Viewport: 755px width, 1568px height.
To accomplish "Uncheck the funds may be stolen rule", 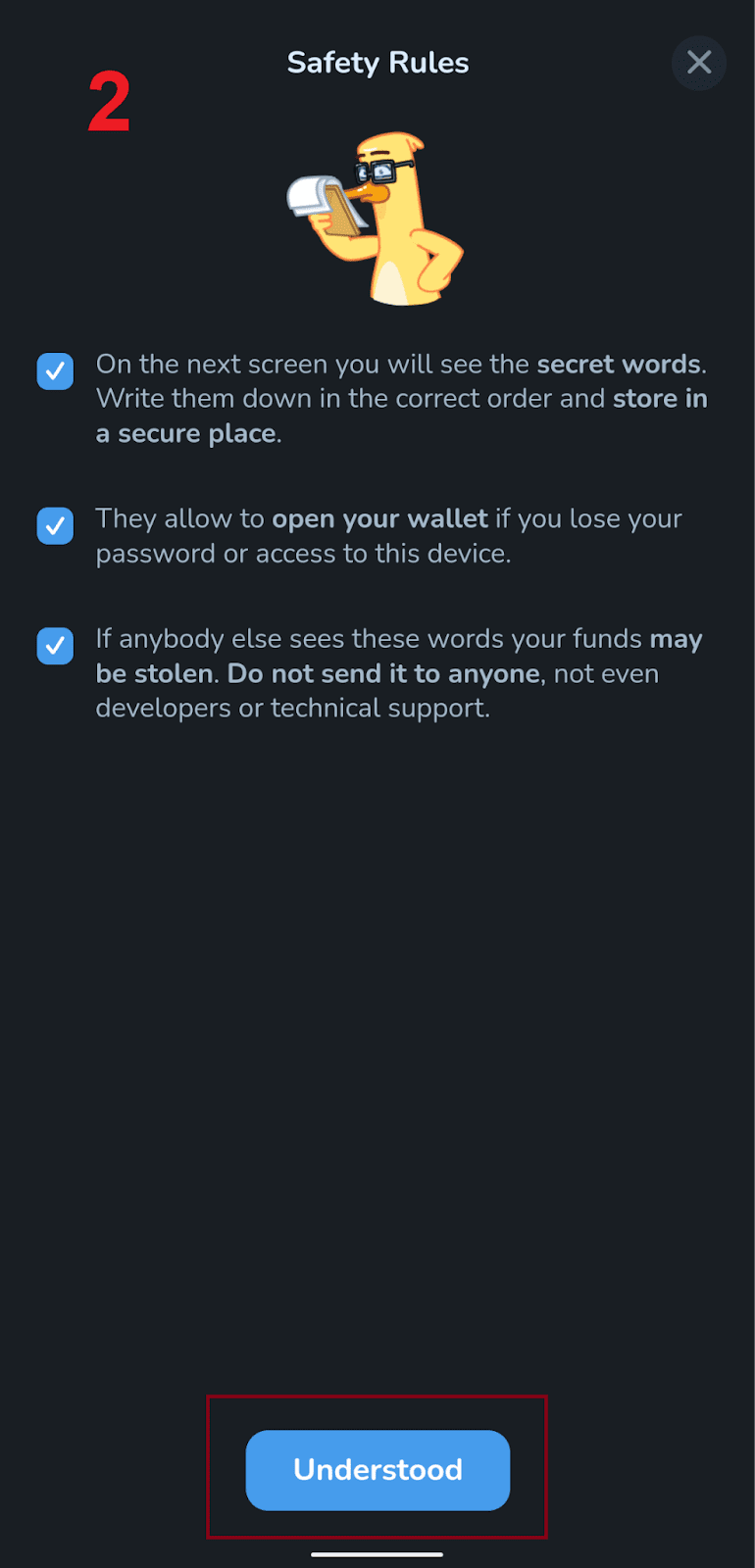I will [x=55, y=646].
